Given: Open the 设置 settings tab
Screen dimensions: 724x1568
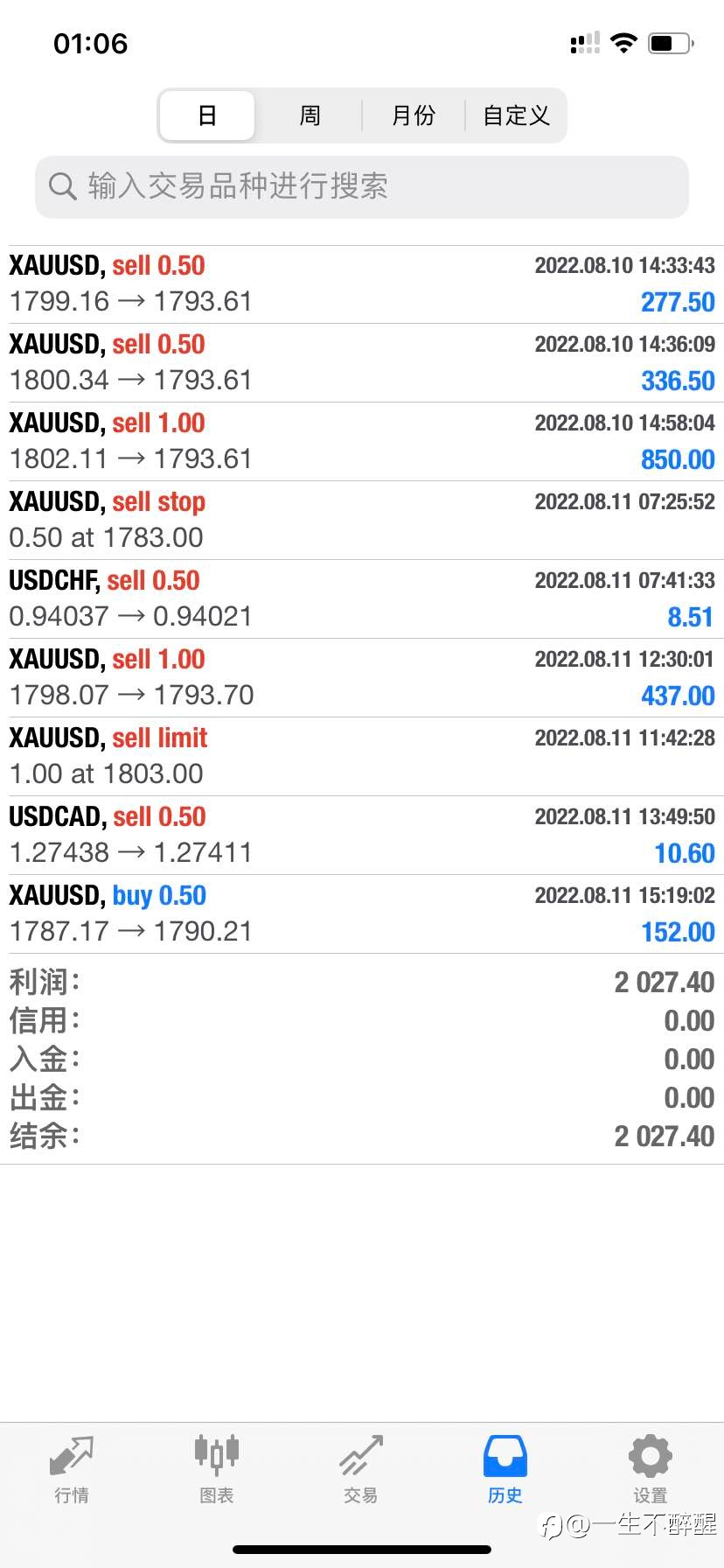Looking at the screenshot, I should point(651,1470).
